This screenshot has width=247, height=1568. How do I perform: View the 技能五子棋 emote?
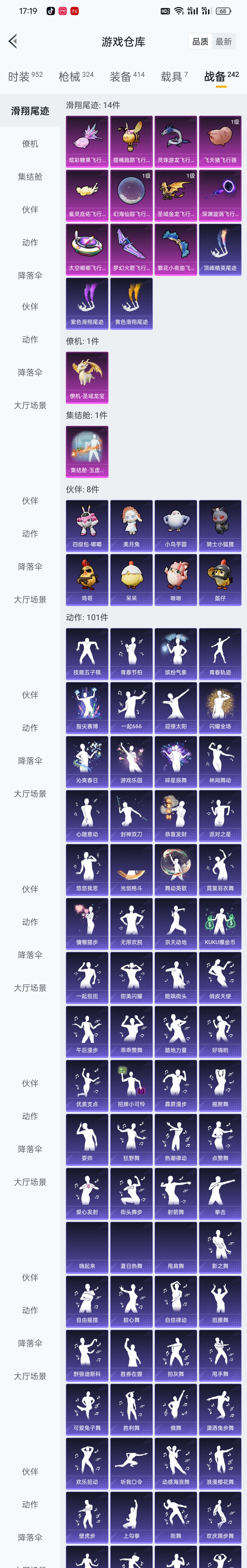[x=87, y=653]
